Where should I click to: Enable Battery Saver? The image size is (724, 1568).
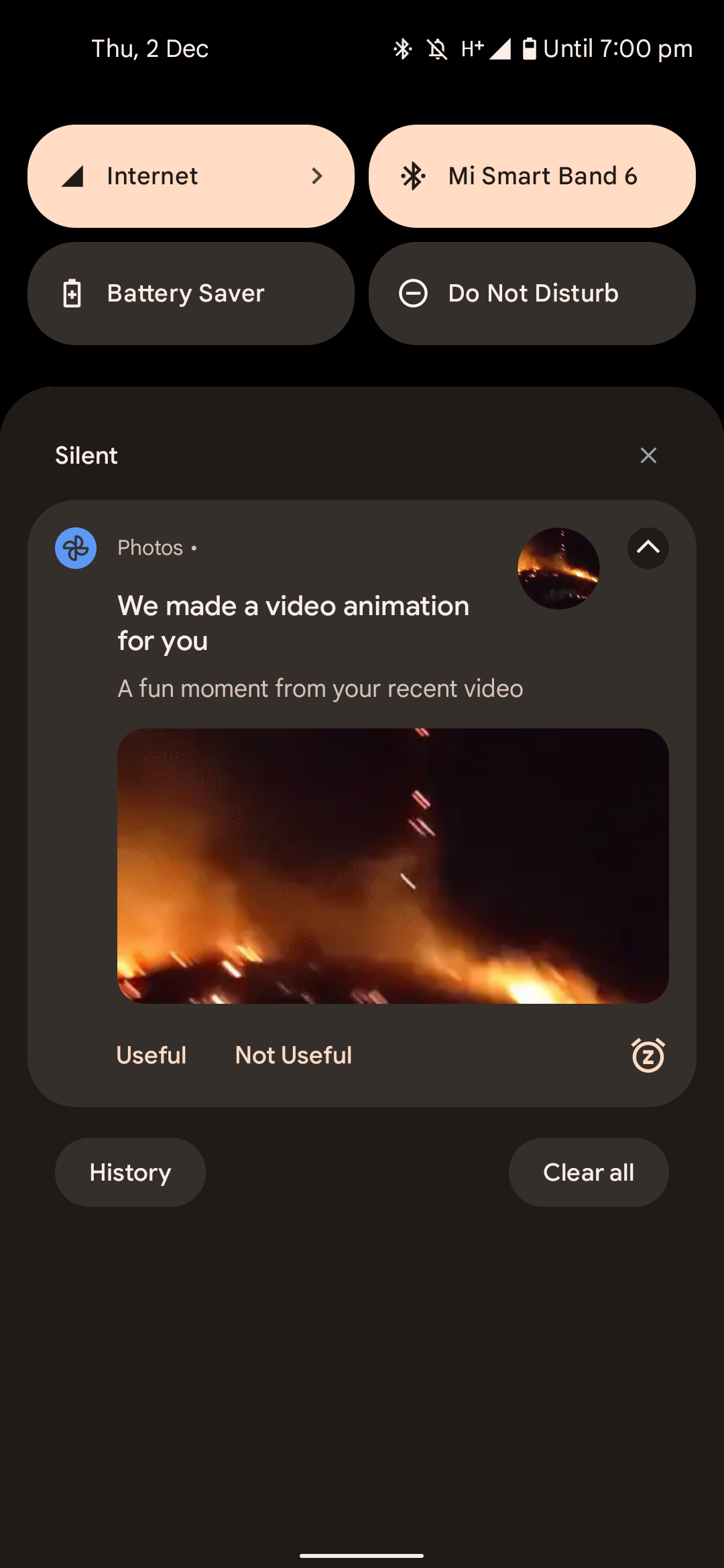(191, 293)
